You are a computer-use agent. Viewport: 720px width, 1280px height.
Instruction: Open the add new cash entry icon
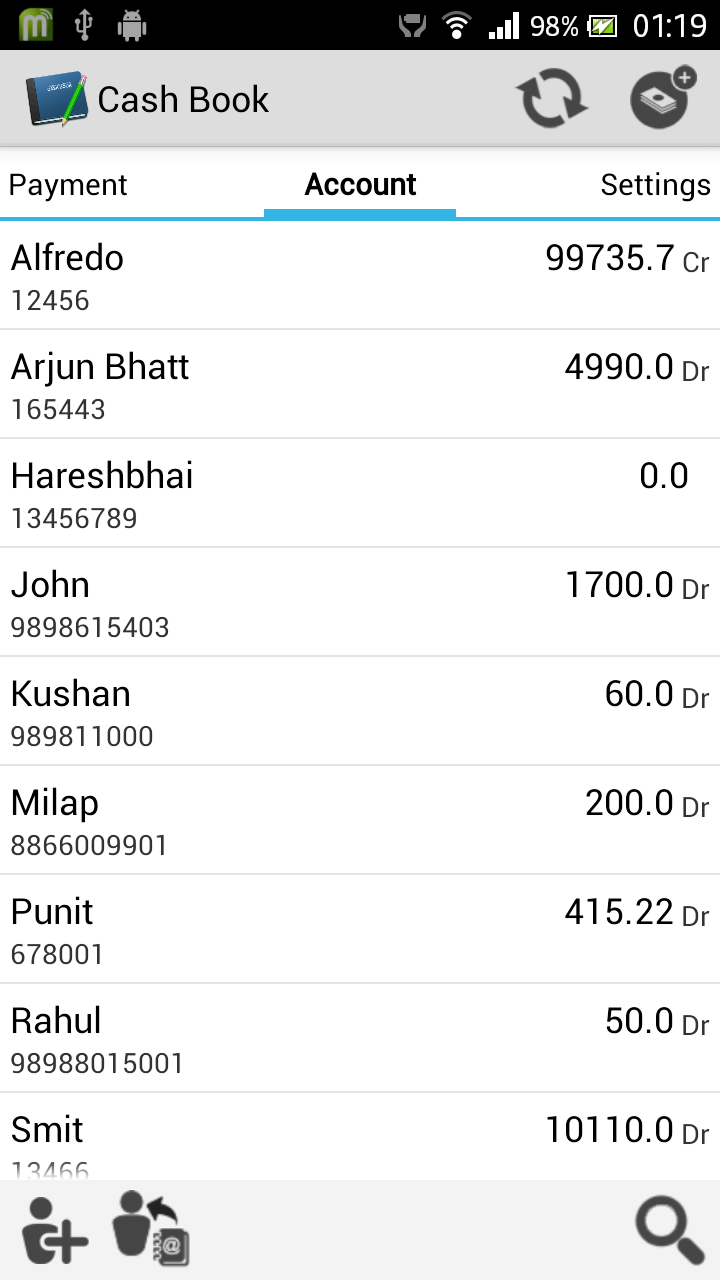(x=660, y=98)
